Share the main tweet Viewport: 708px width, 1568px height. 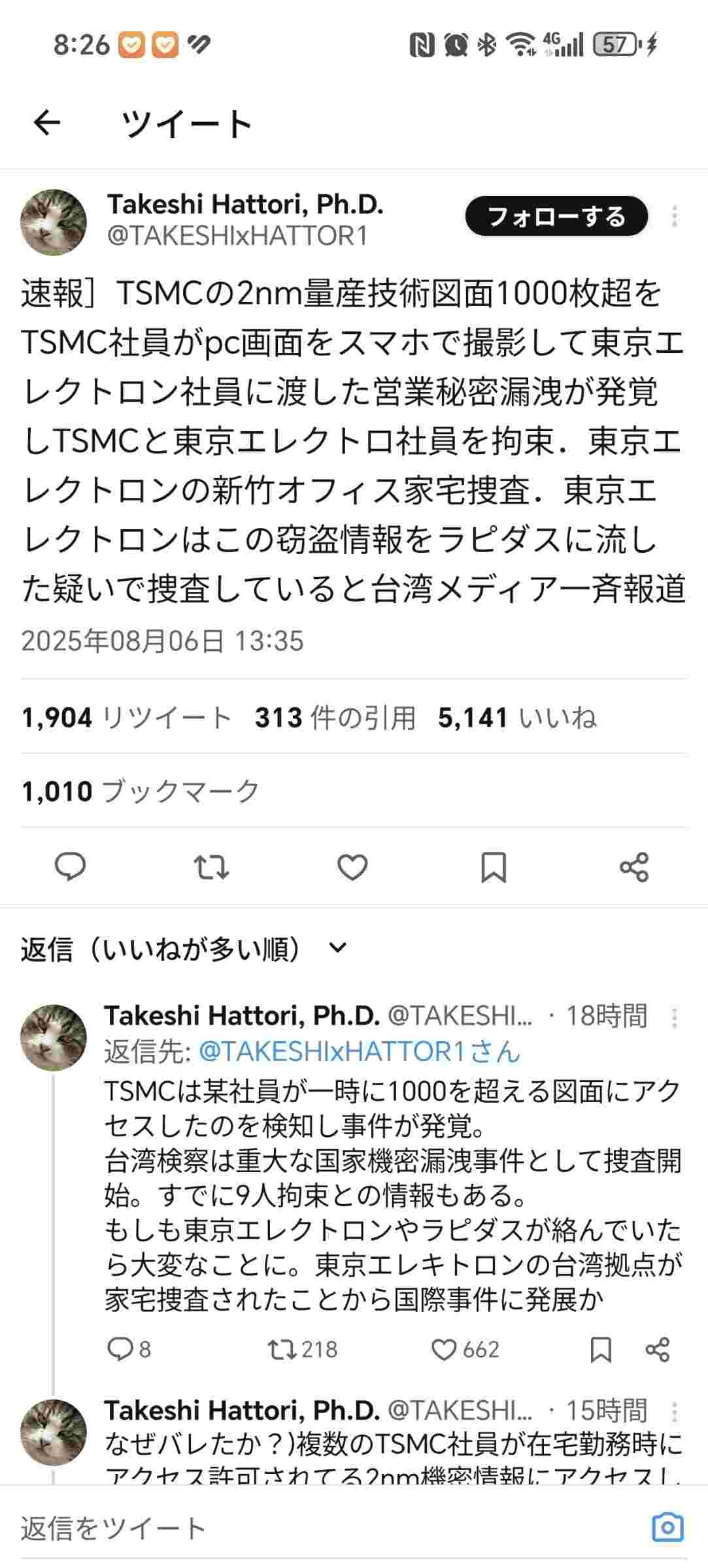(x=633, y=867)
